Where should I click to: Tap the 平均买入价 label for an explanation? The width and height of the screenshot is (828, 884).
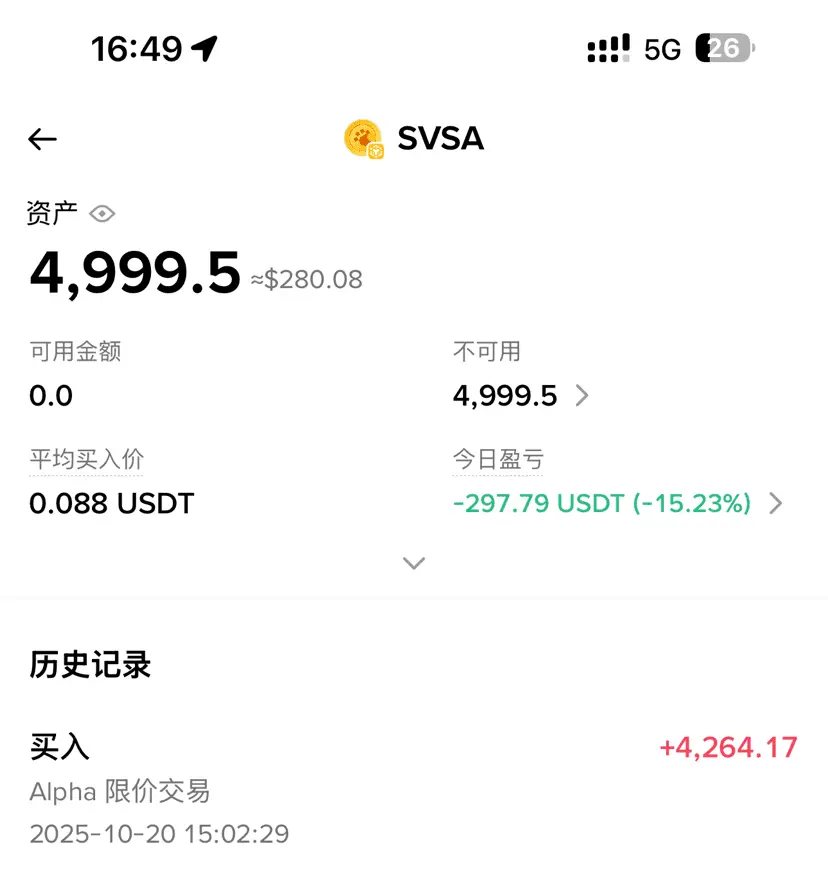point(87,459)
